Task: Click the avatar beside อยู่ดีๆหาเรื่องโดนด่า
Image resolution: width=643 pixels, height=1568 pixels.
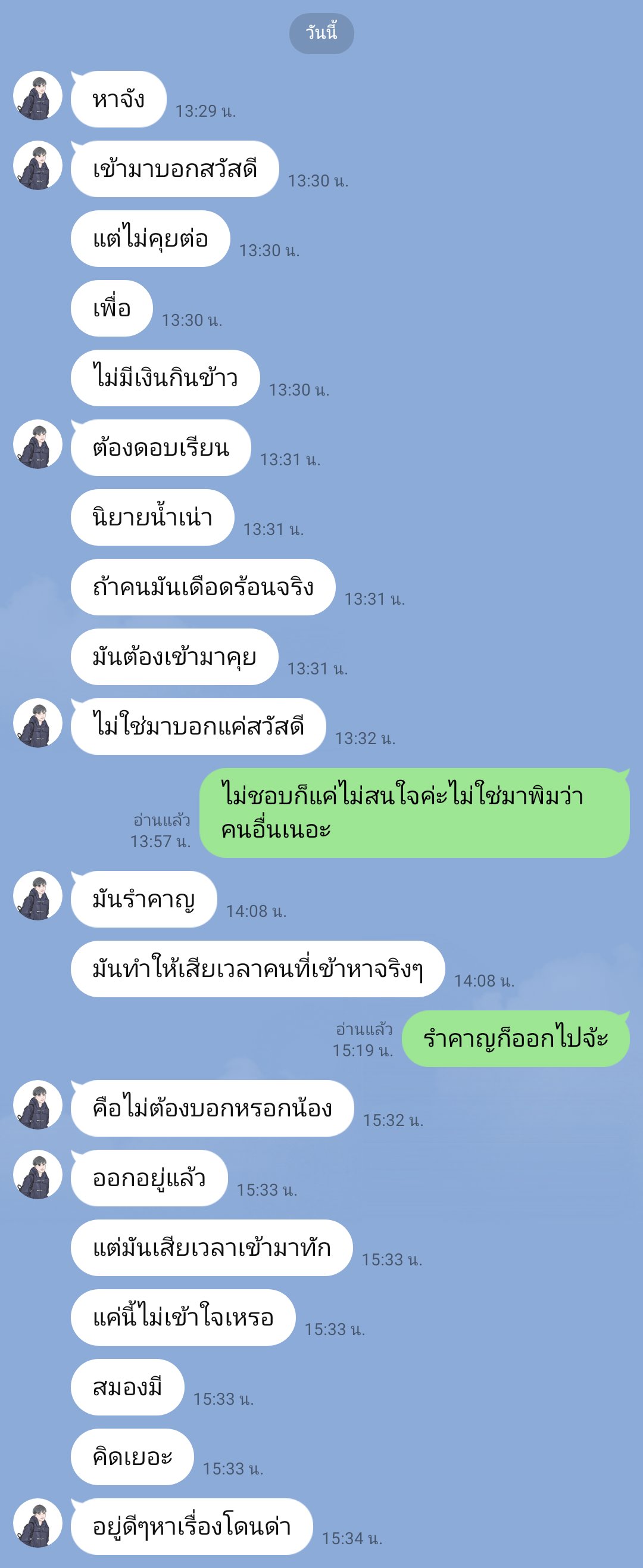Action: click(x=38, y=1522)
